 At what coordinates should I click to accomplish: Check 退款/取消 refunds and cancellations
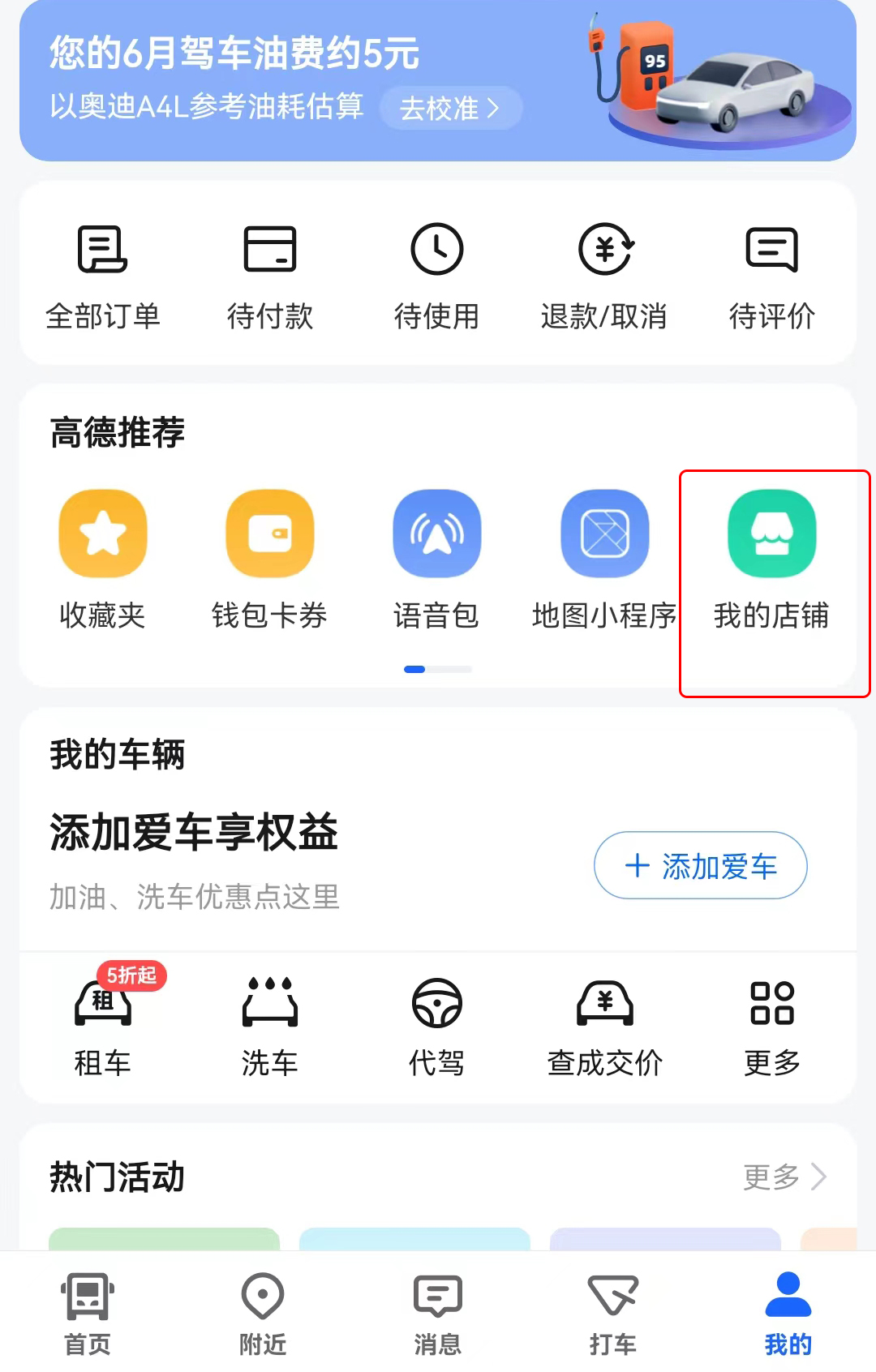pyautogui.click(x=604, y=277)
